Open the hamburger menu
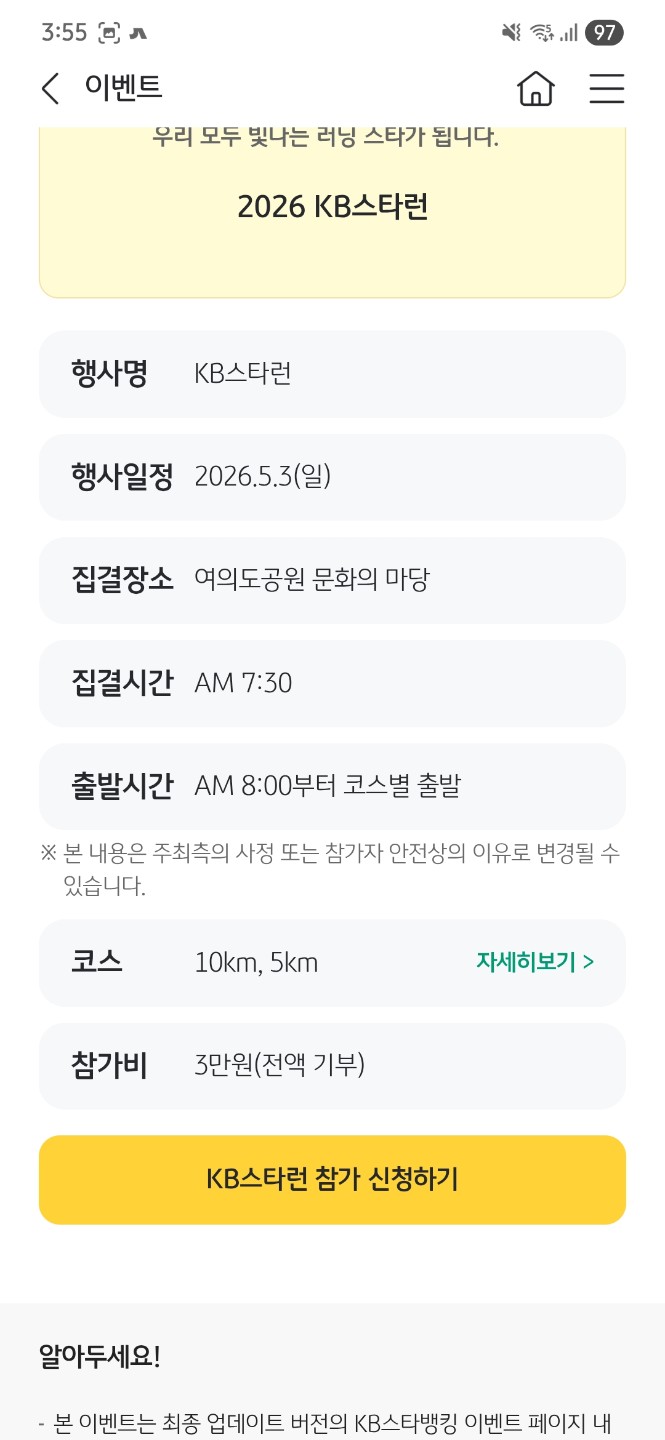The height and width of the screenshot is (1440, 665). (x=606, y=89)
